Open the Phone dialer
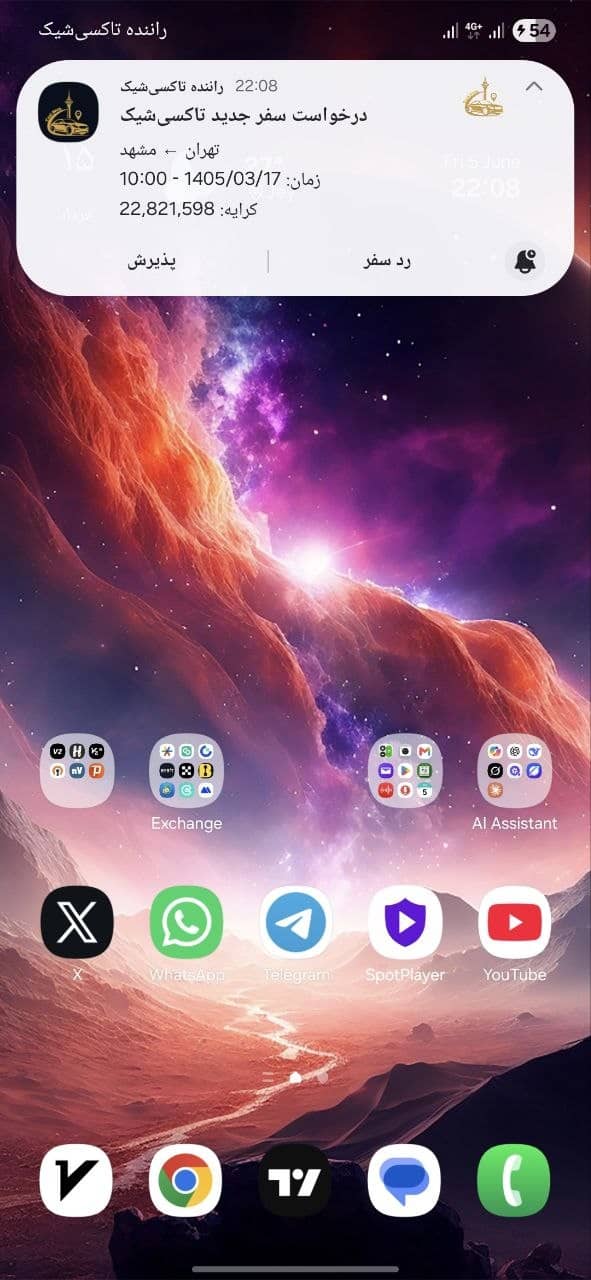 pyautogui.click(x=514, y=1180)
